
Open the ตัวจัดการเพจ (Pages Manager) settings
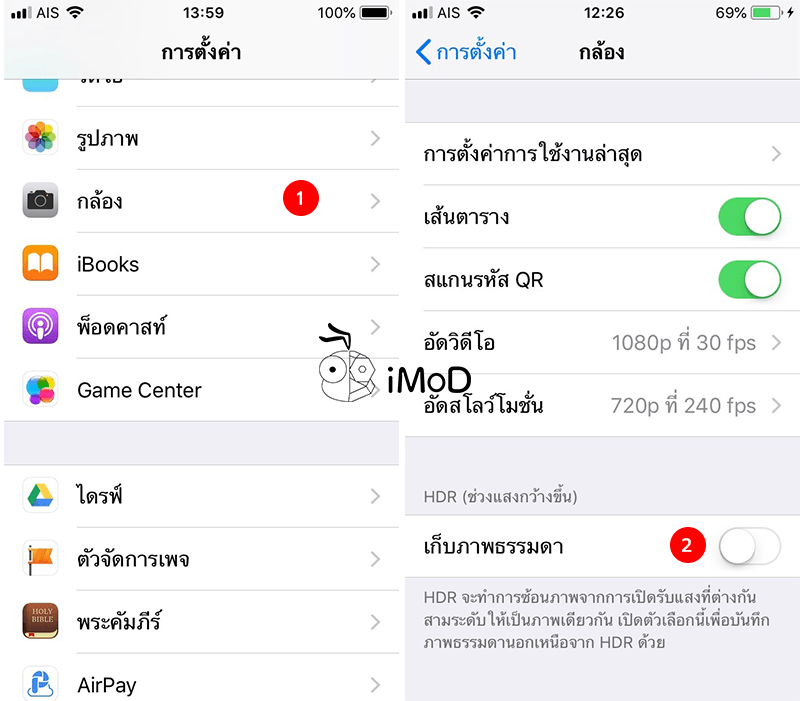[200, 559]
